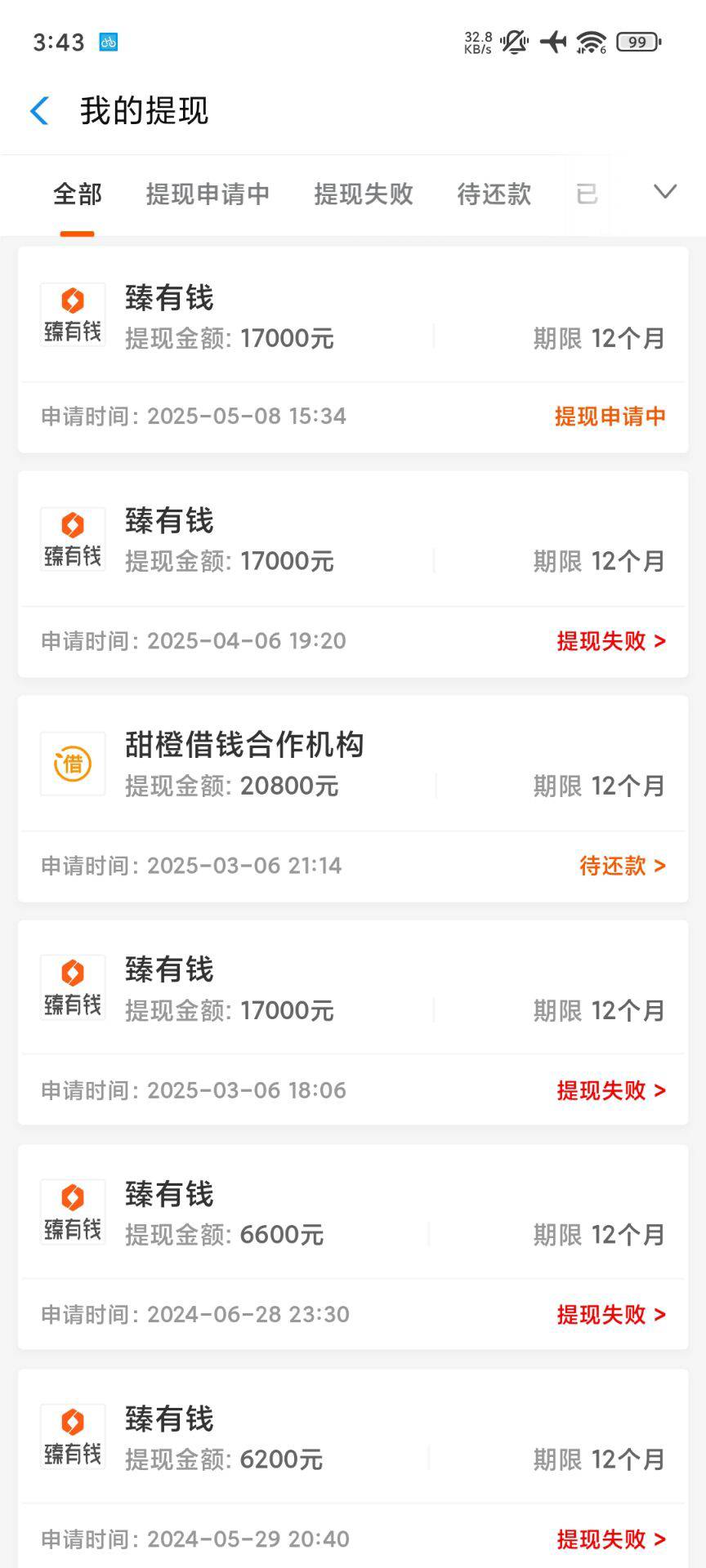Open the 臻有钱 record from 2025-04-06 19:20

[353, 574]
